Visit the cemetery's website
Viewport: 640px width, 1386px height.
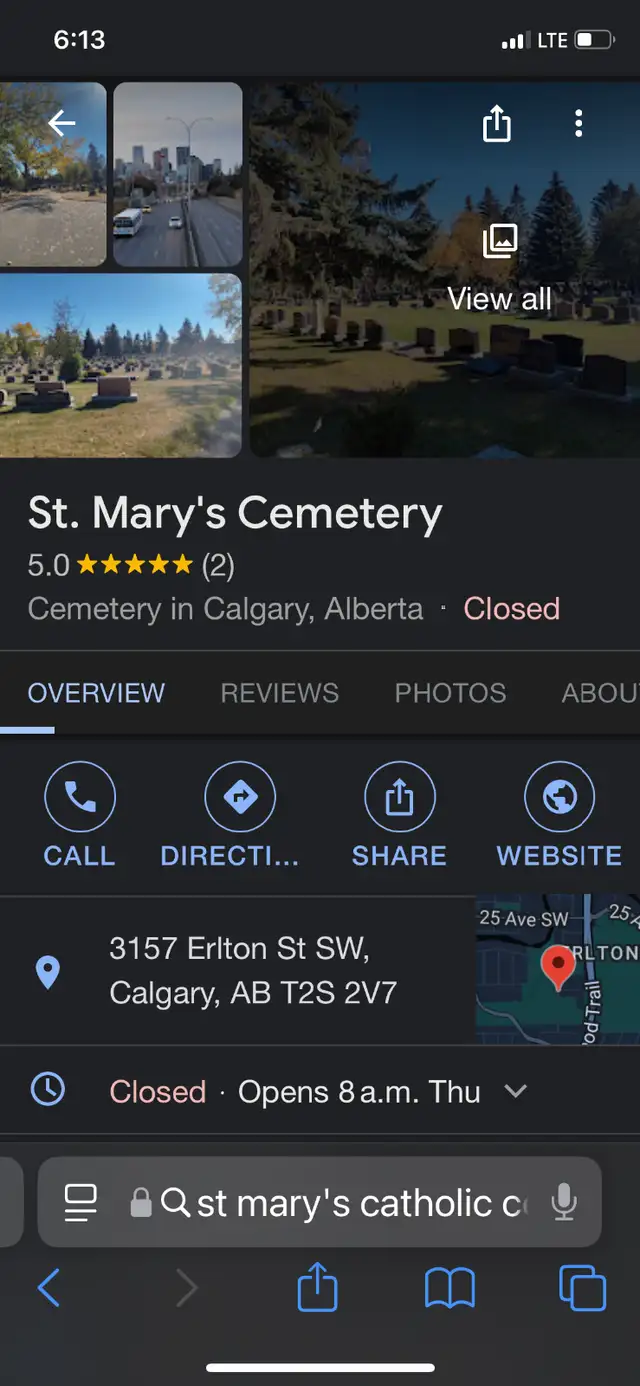pos(559,814)
